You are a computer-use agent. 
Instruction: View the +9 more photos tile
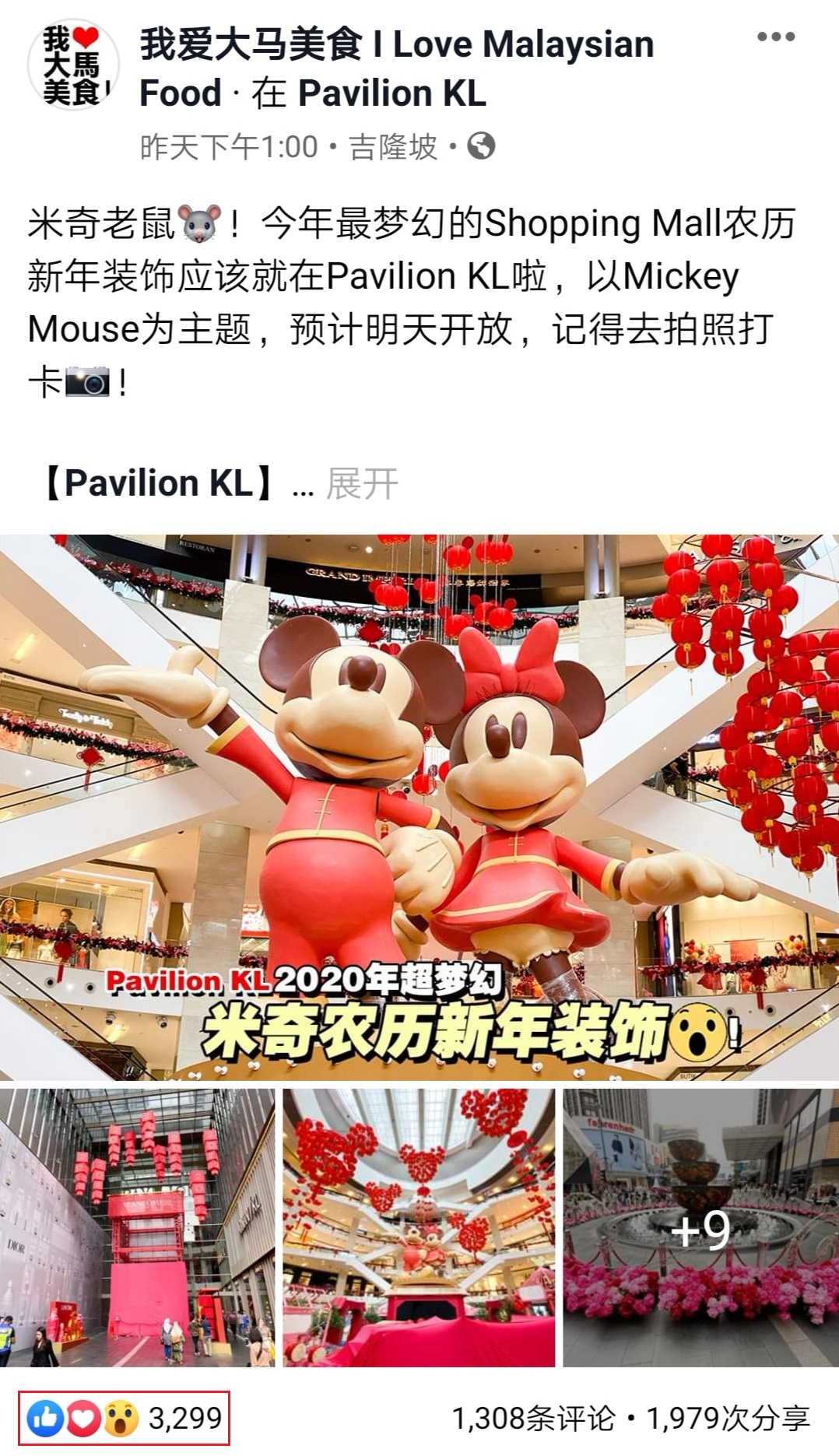pyautogui.click(x=700, y=1227)
